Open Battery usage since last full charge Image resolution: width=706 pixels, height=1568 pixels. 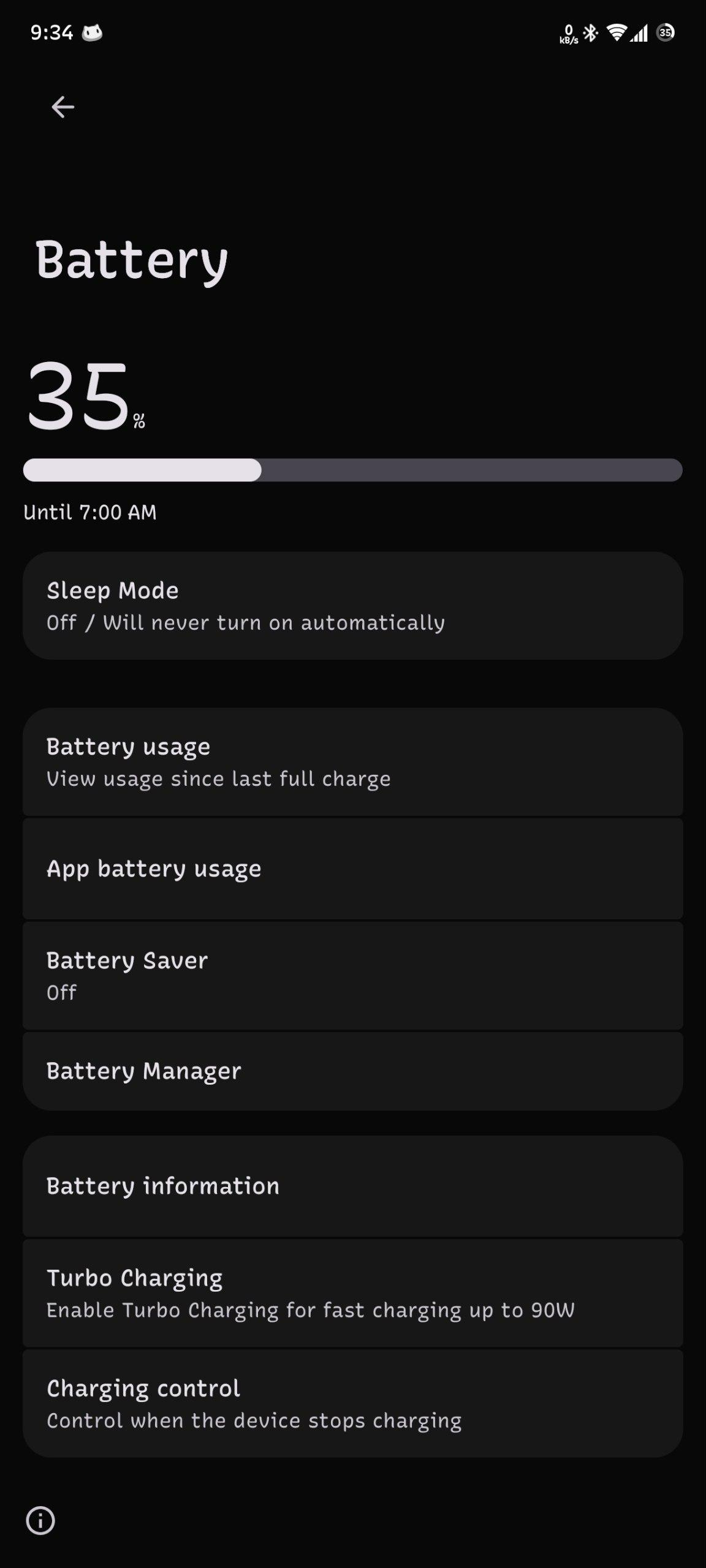353,762
